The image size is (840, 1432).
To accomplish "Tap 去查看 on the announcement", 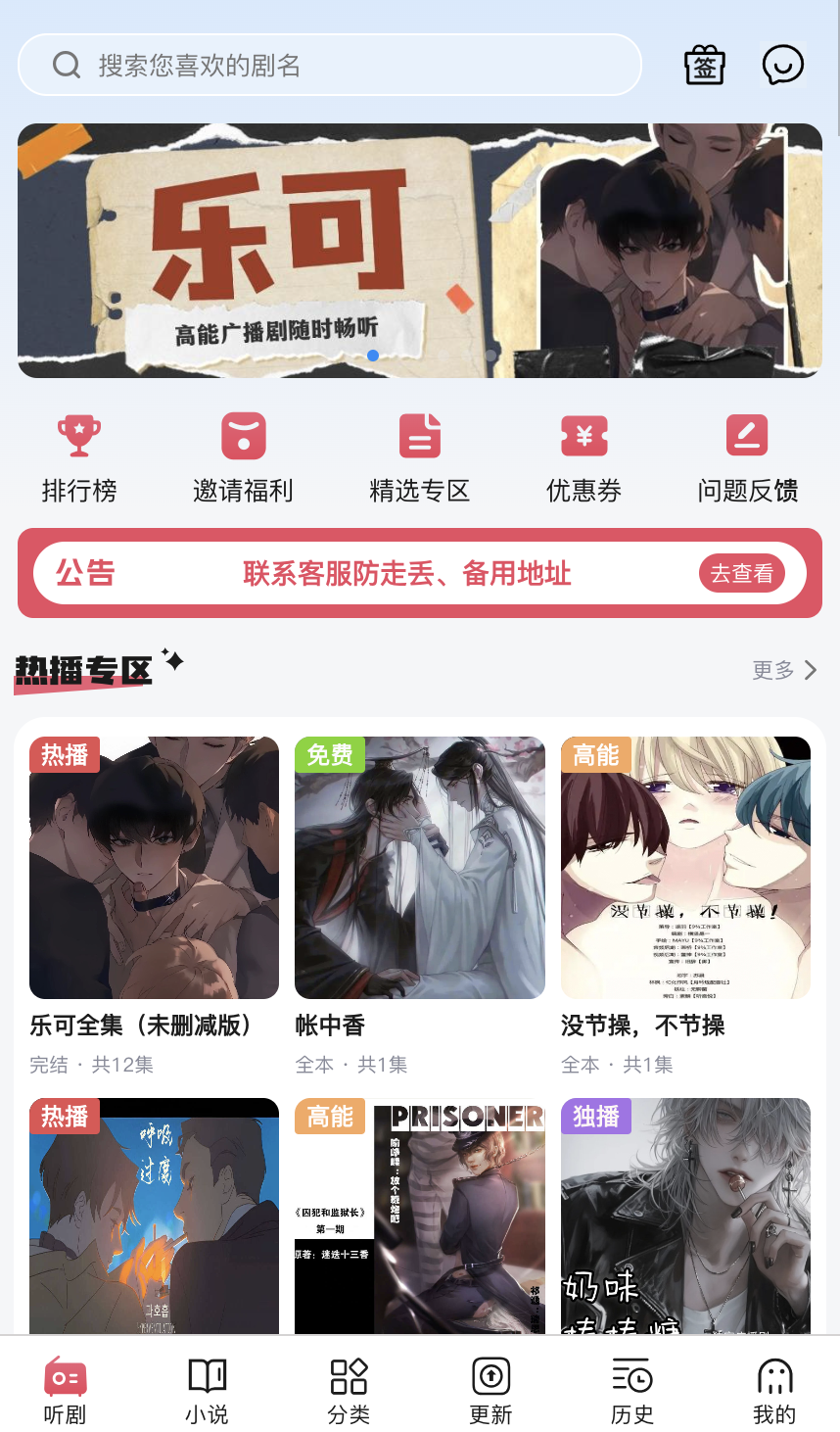I will tap(741, 574).
